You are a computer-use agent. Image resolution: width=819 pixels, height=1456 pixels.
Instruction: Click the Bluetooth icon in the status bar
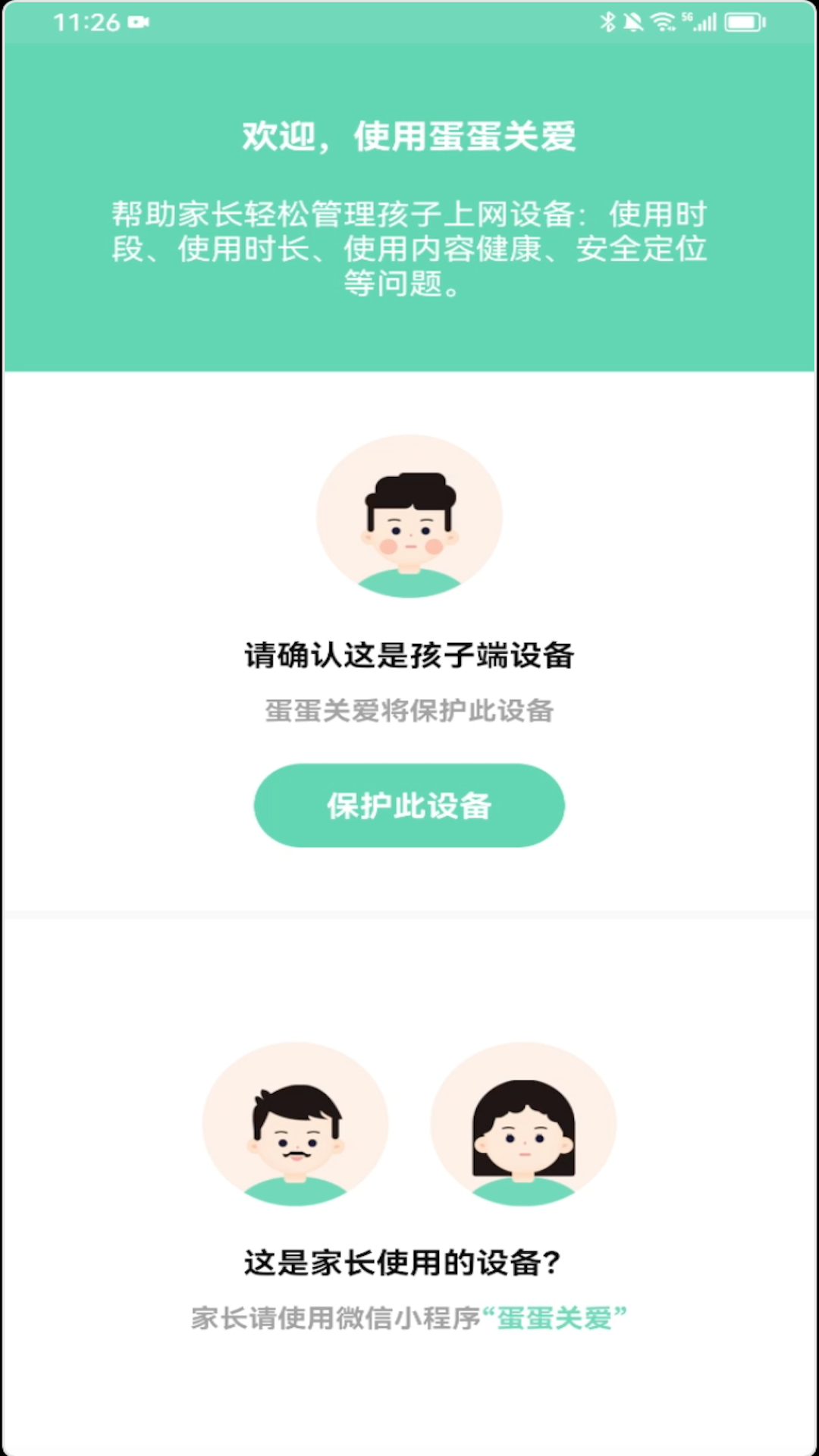pyautogui.click(x=607, y=21)
